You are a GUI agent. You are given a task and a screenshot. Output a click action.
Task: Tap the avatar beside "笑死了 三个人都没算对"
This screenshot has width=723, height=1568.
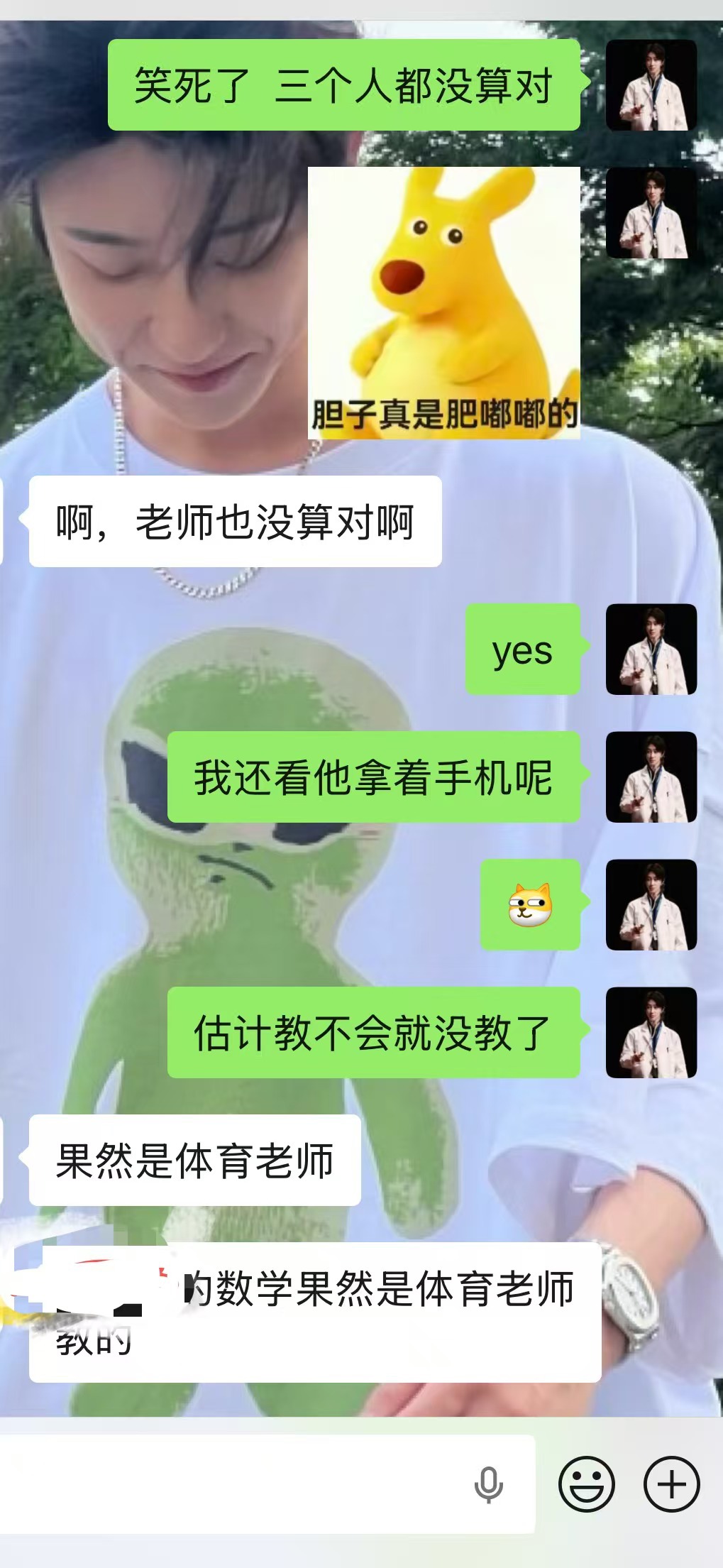tap(651, 85)
